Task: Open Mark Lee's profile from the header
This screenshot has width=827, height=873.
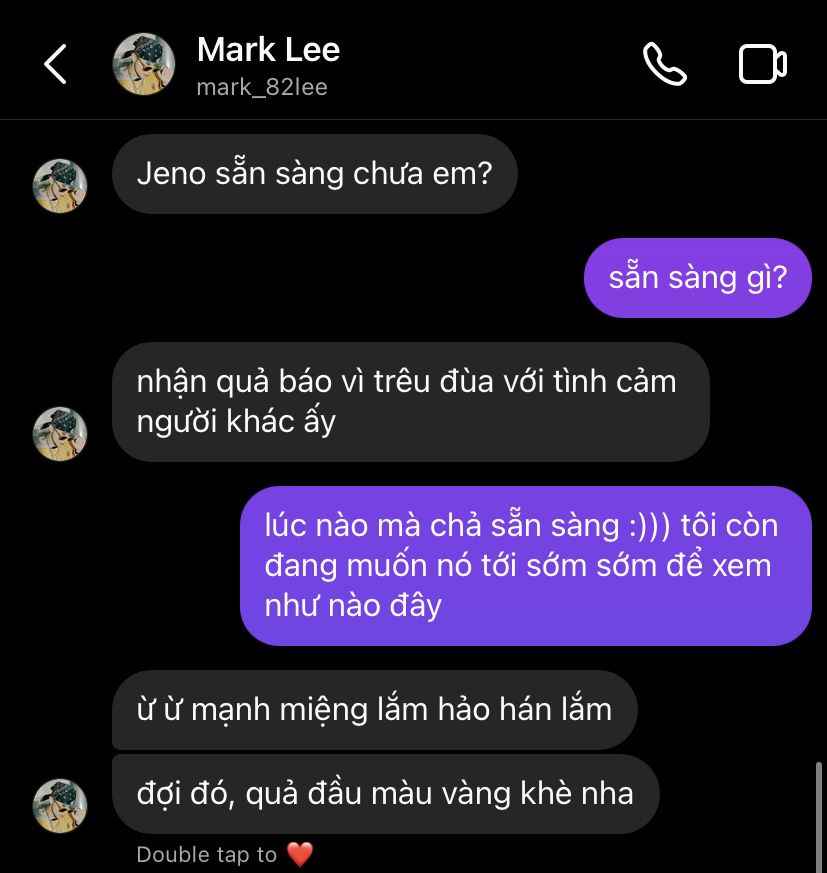Action: click(x=268, y=64)
